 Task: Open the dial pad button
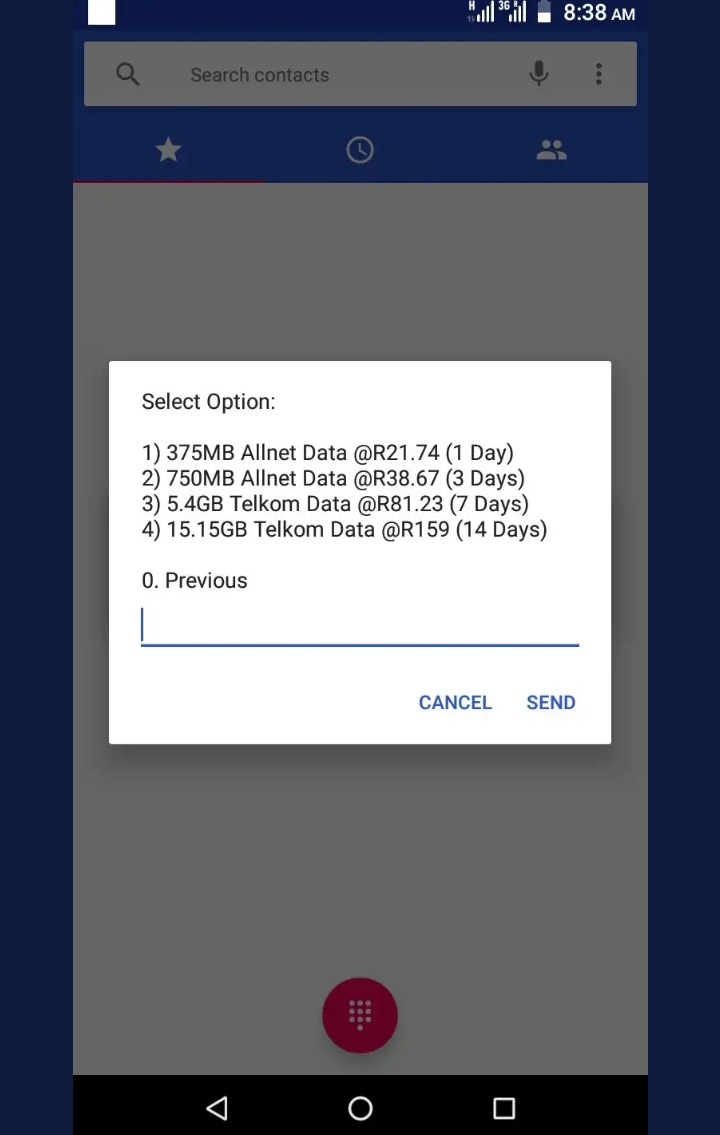(360, 1015)
